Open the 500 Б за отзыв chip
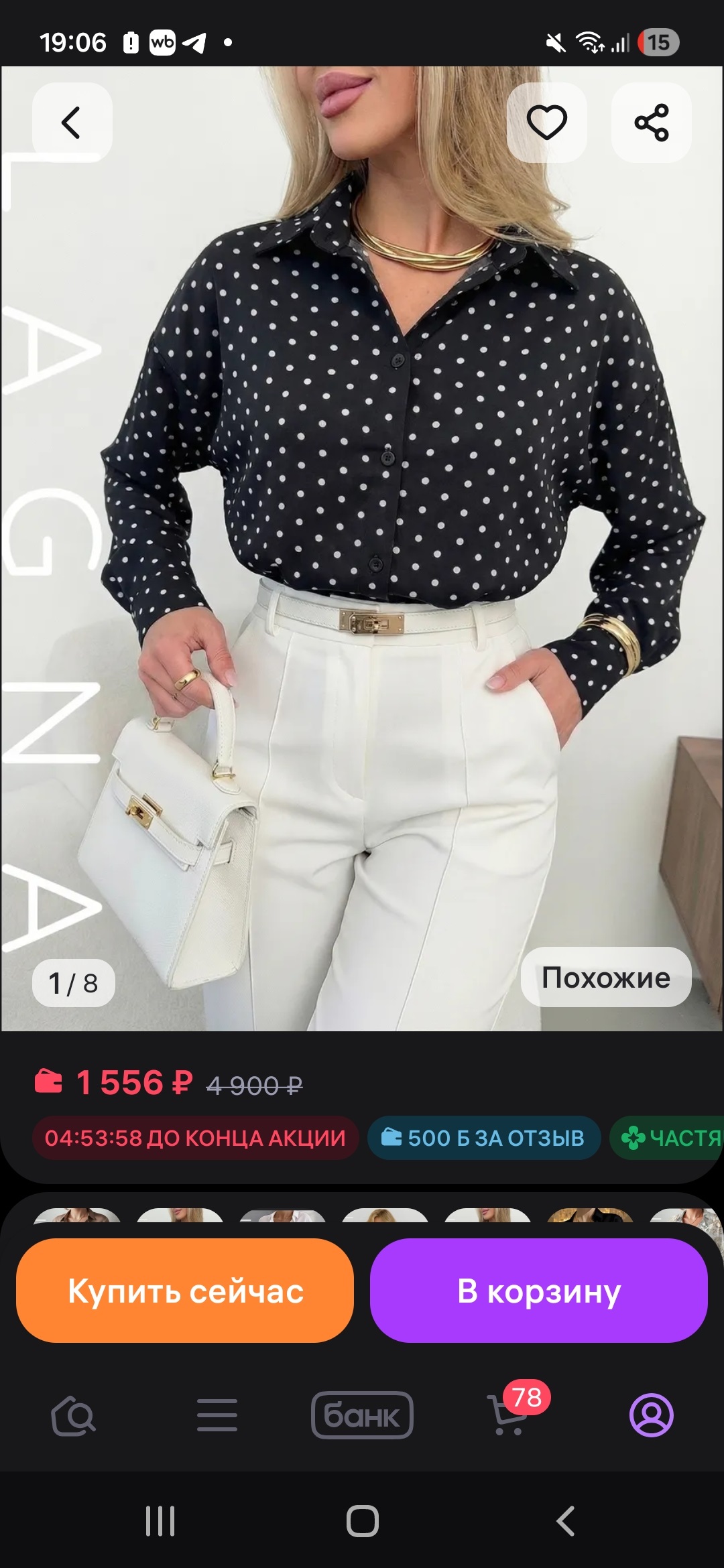The height and width of the screenshot is (1568, 724). pyautogui.click(x=483, y=1138)
